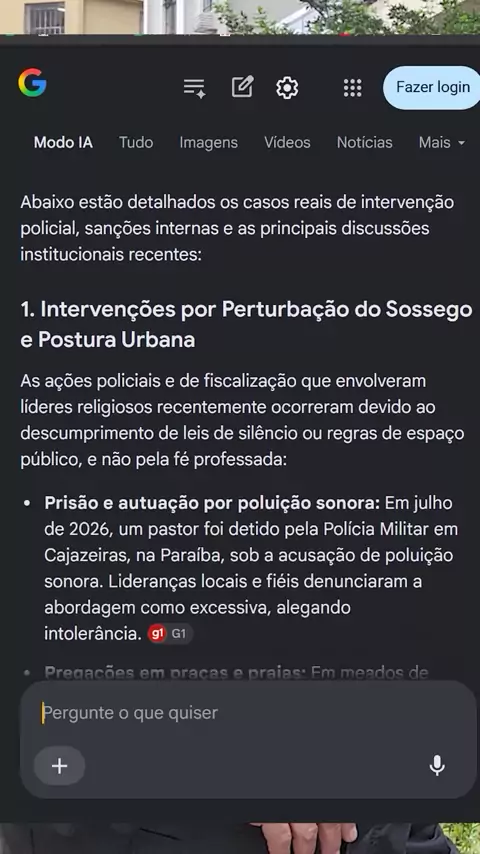The image size is (480, 854).
Task: Go to the Google home logo
Action: [x=32, y=83]
